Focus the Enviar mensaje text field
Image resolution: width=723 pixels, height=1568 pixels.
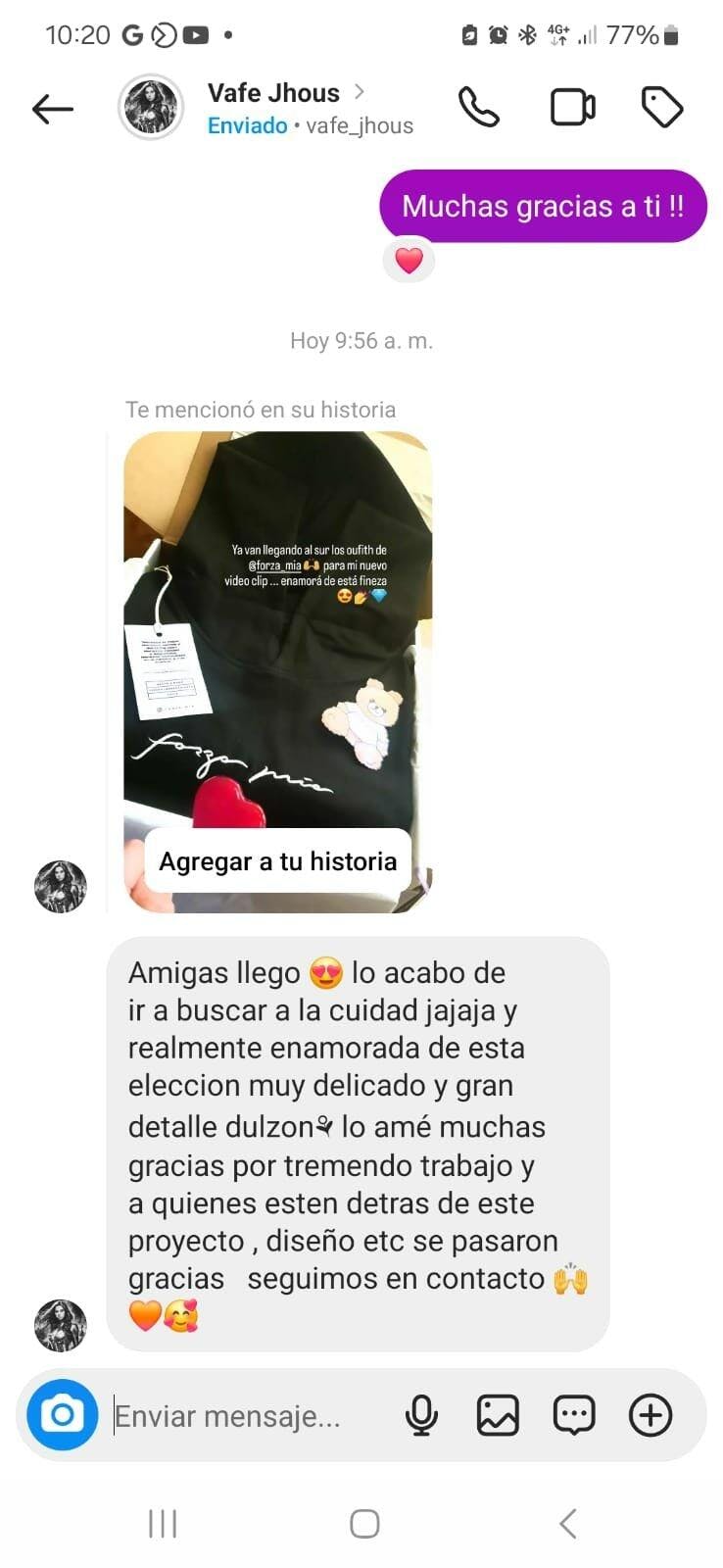pyautogui.click(x=245, y=1416)
